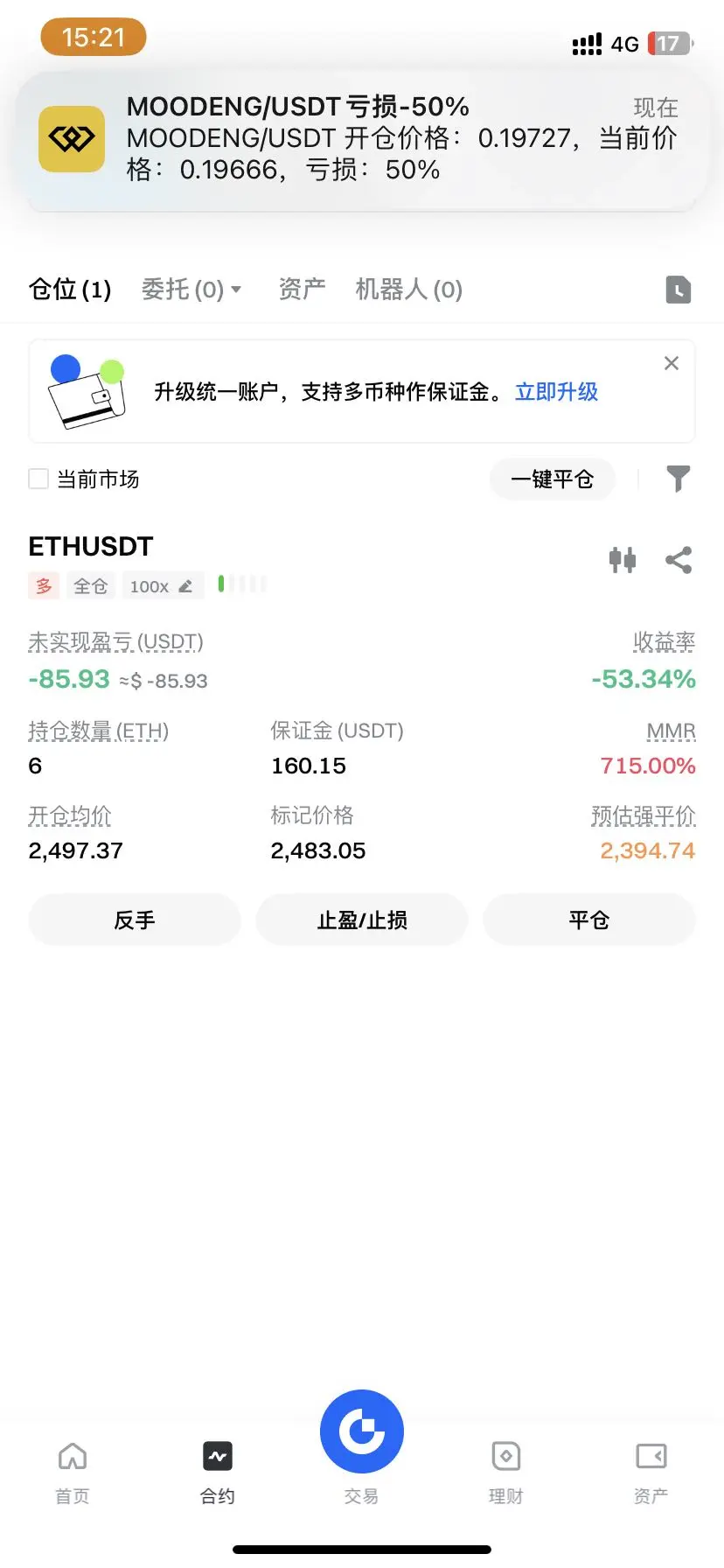Set 止盈/止损 for the ETHUSDT position
This screenshot has height=1568, width=724.
point(362,920)
